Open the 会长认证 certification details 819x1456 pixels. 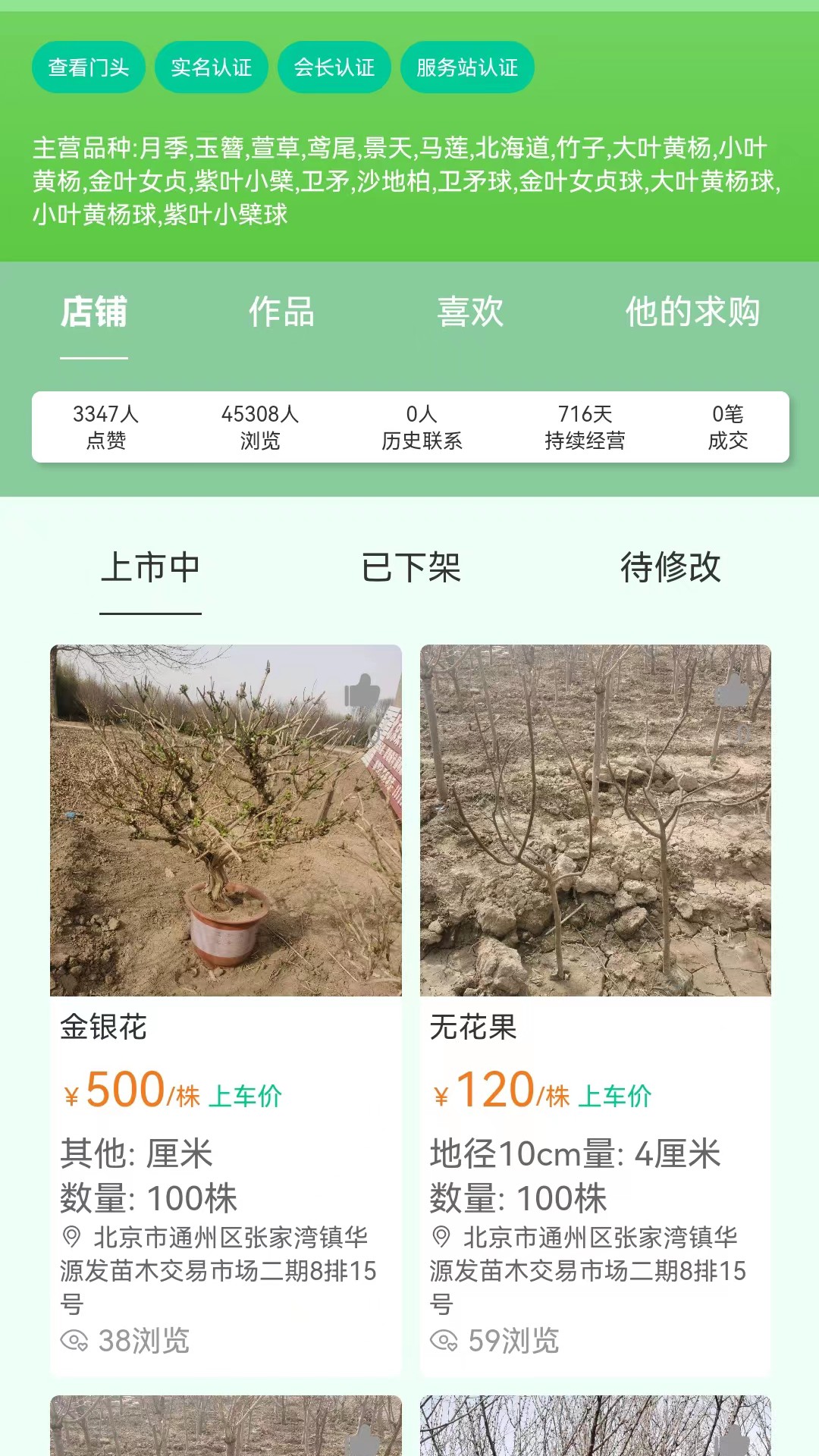click(x=334, y=67)
